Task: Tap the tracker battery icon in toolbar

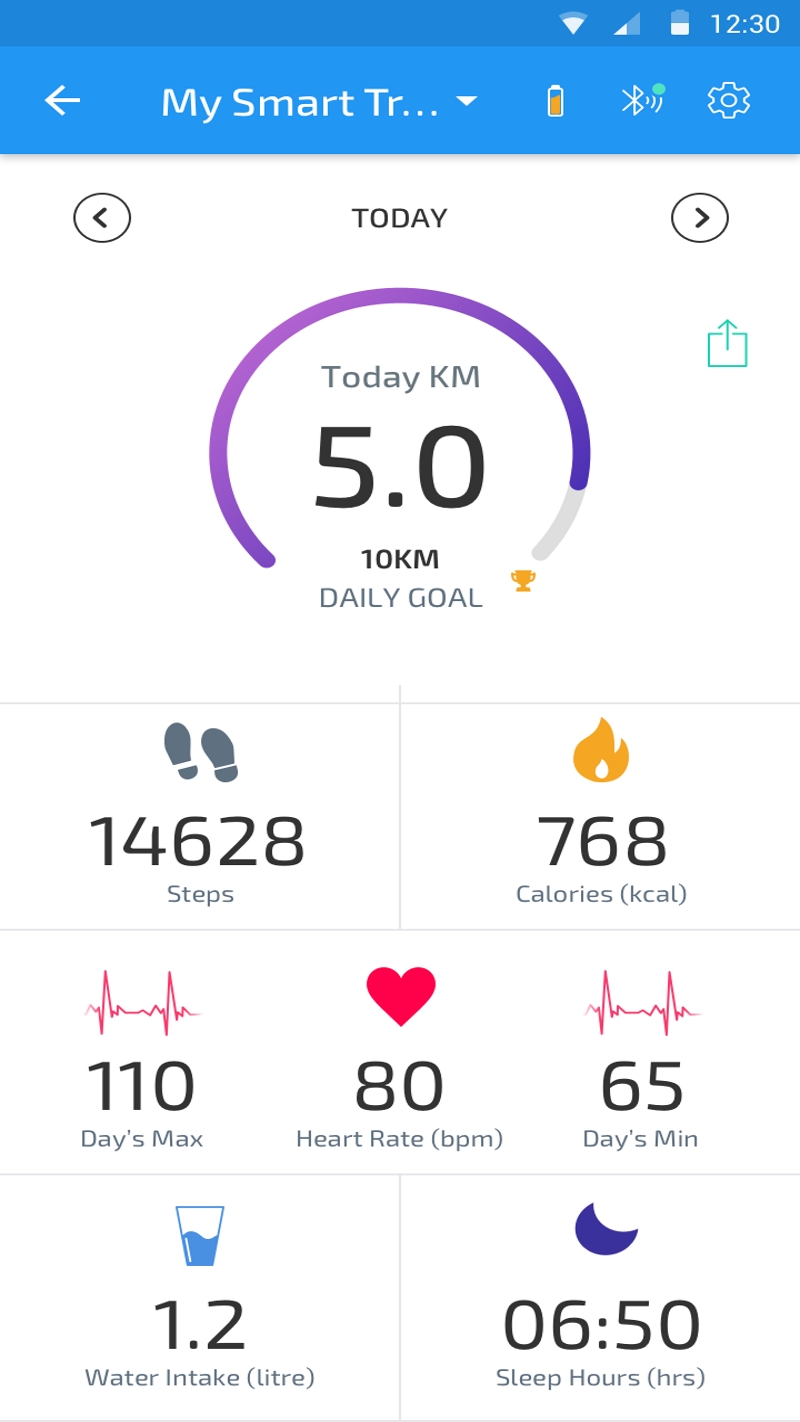Action: click(556, 101)
